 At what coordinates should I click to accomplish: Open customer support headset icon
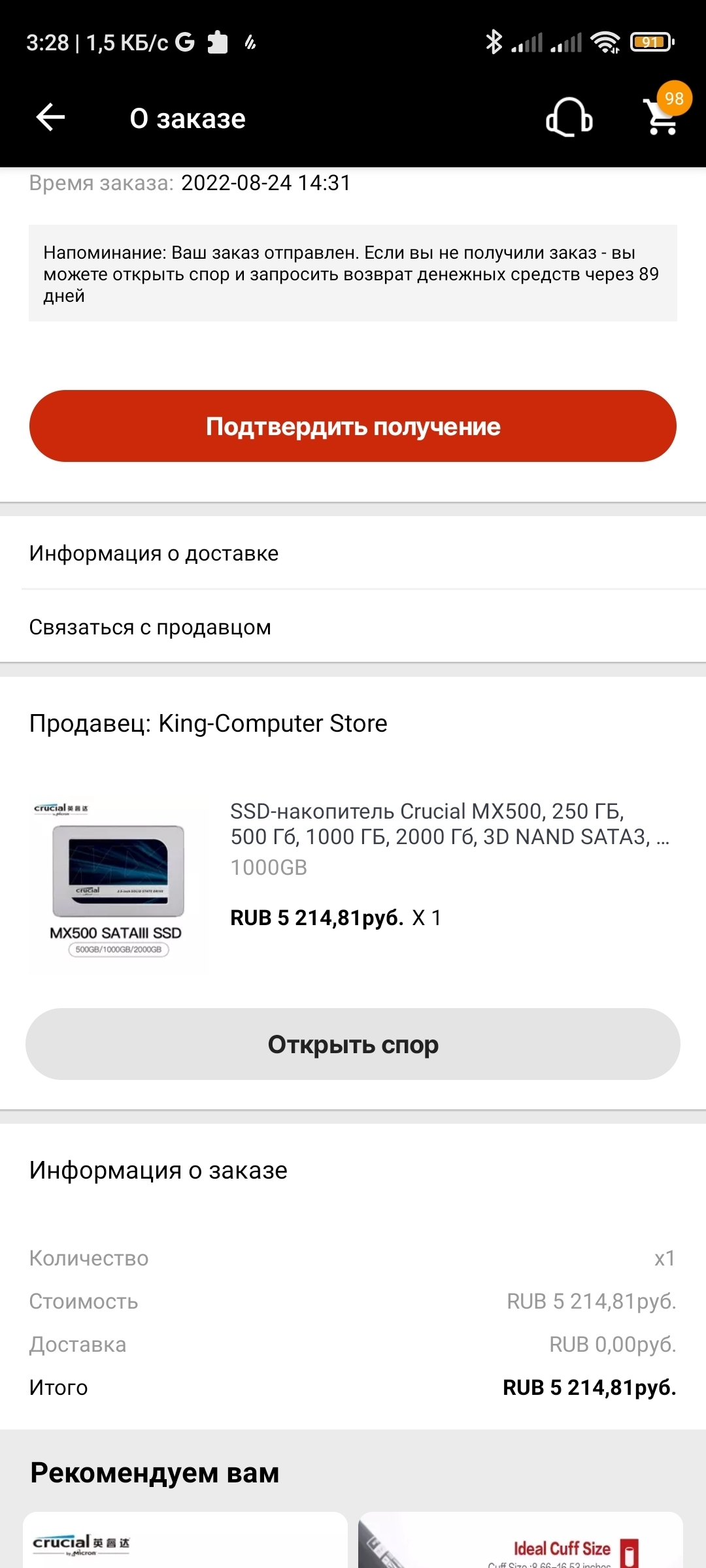coord(569,118)
